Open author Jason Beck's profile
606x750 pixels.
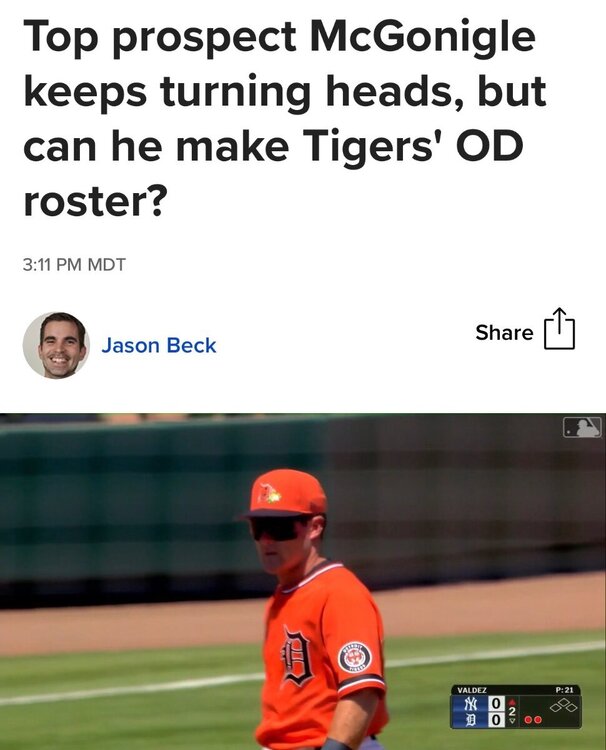click(158, 346)
